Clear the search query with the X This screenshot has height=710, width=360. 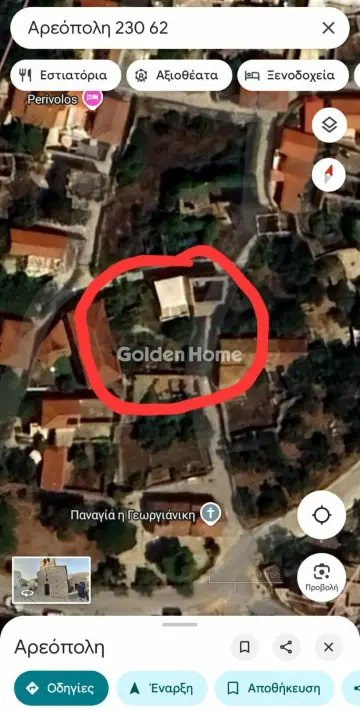[x=328, y=28]
